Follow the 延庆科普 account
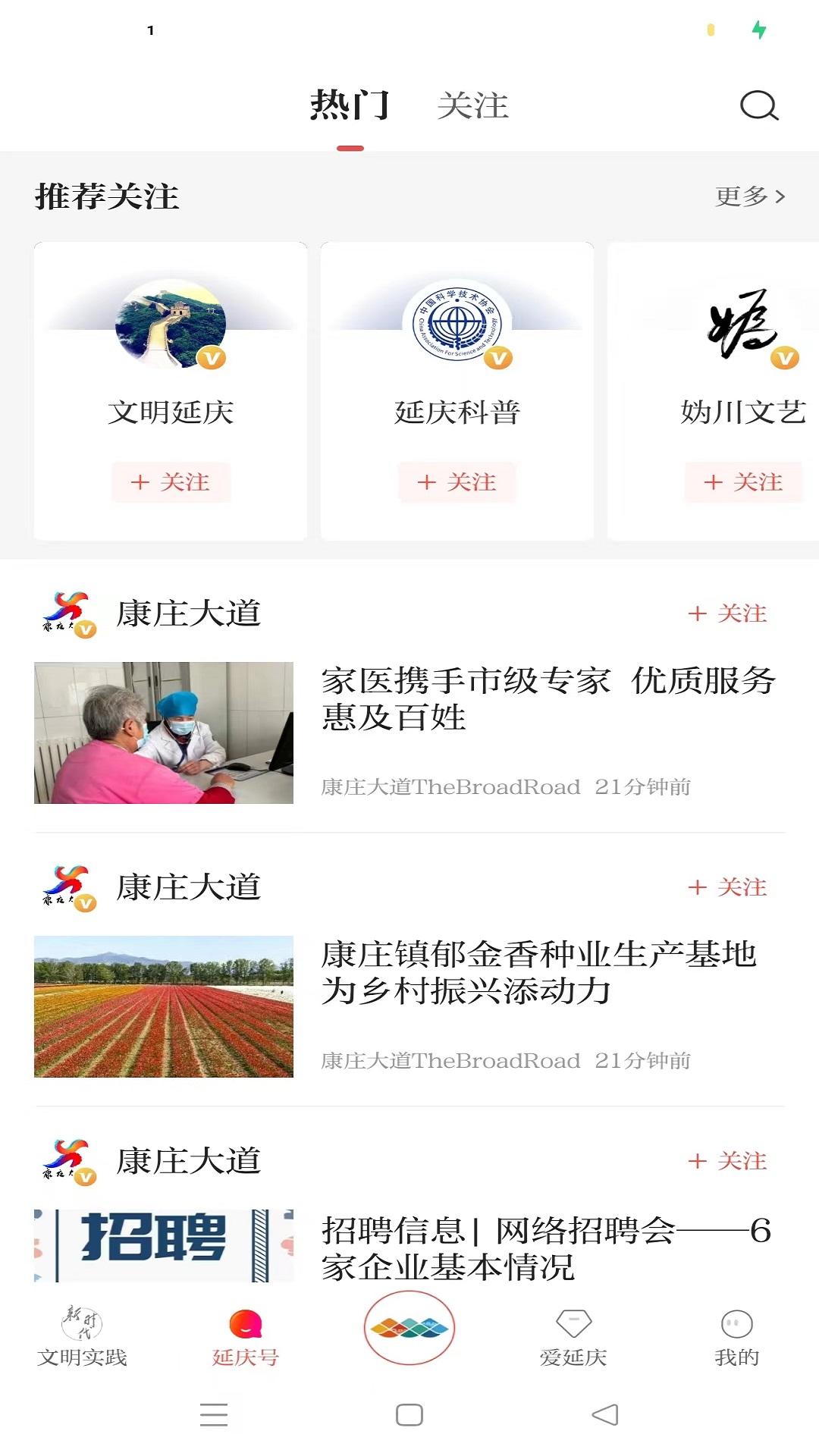Image resolution: width=819 pixels, height=1456 pixels. tap(457, 482)
